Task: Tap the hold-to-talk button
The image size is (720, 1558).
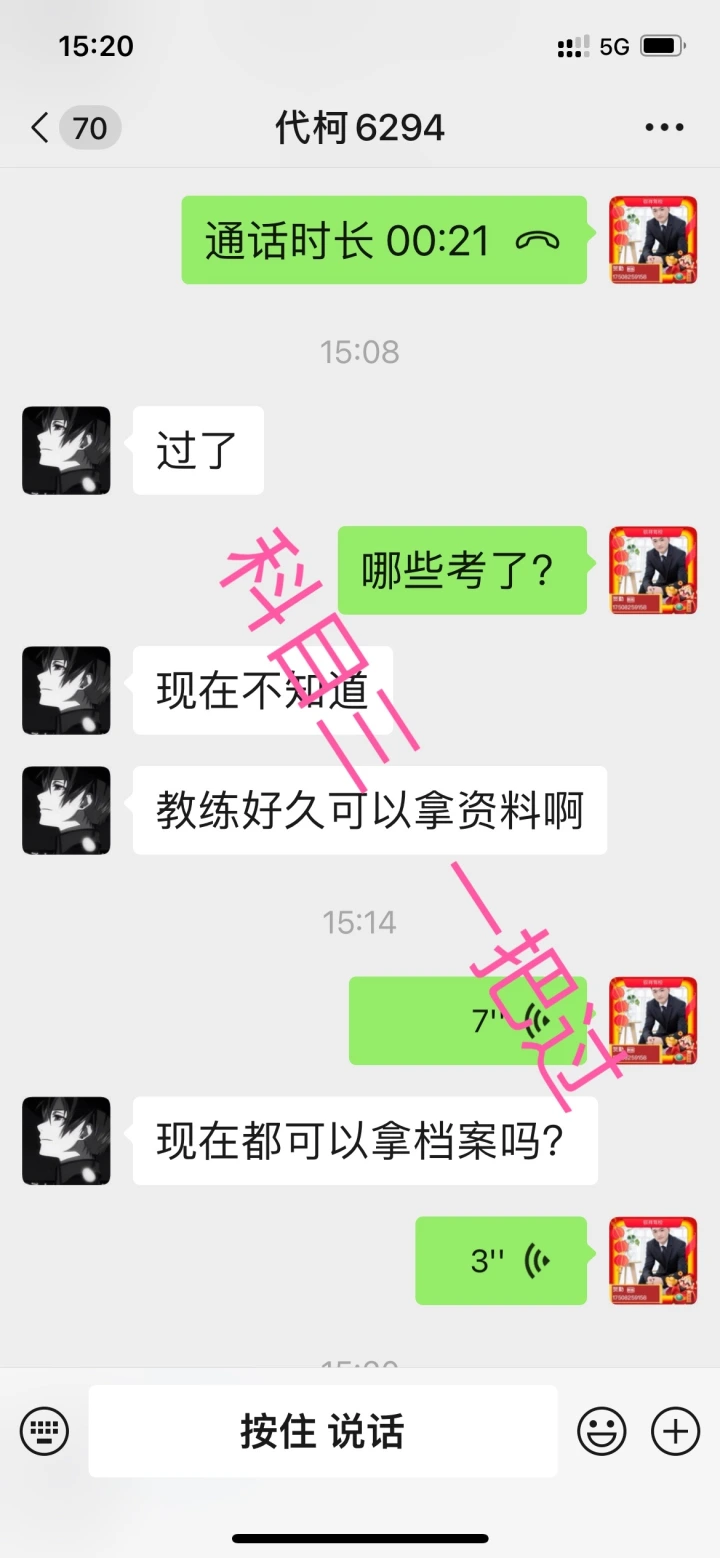Action: click(323, 1431)
